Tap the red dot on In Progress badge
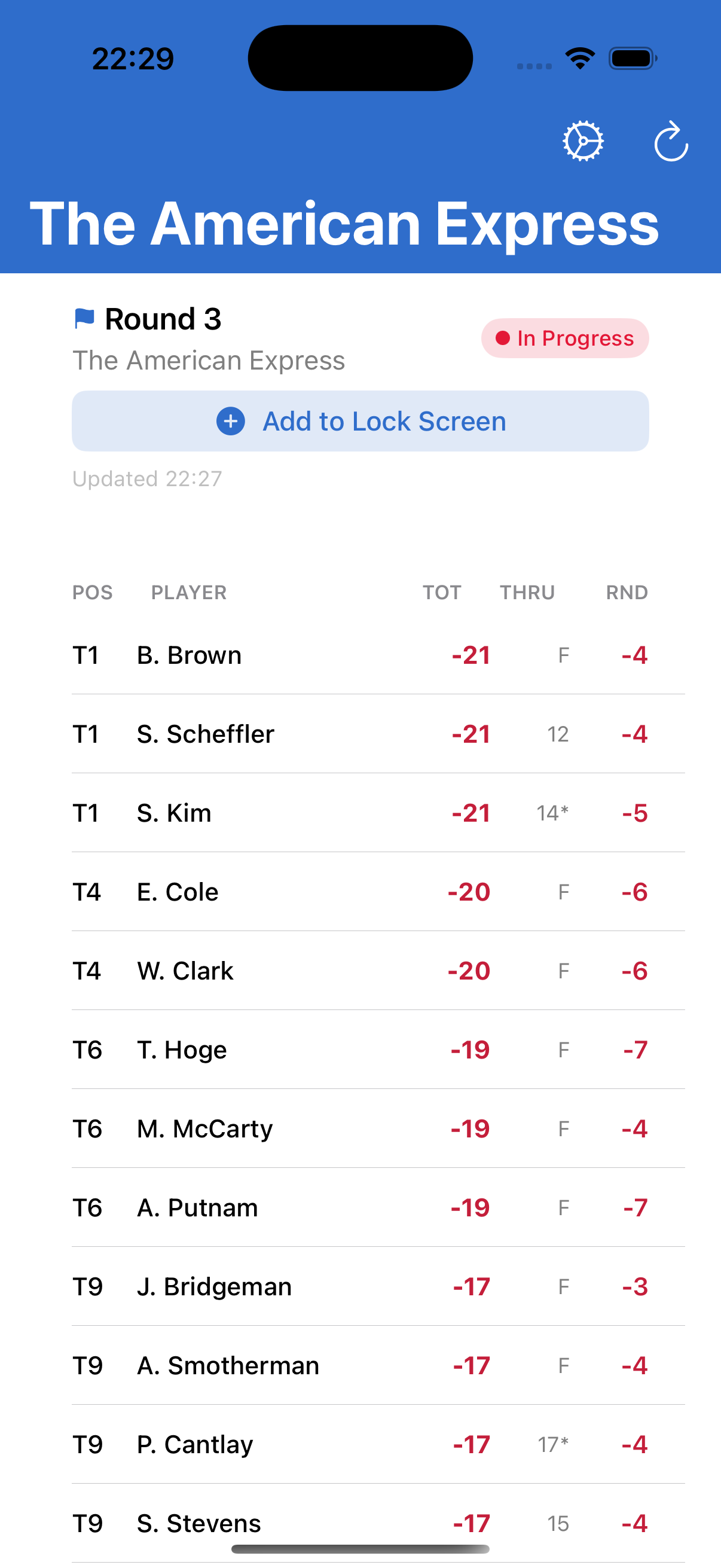Viewport: 721px width, 1568px height. pos(503,338)
